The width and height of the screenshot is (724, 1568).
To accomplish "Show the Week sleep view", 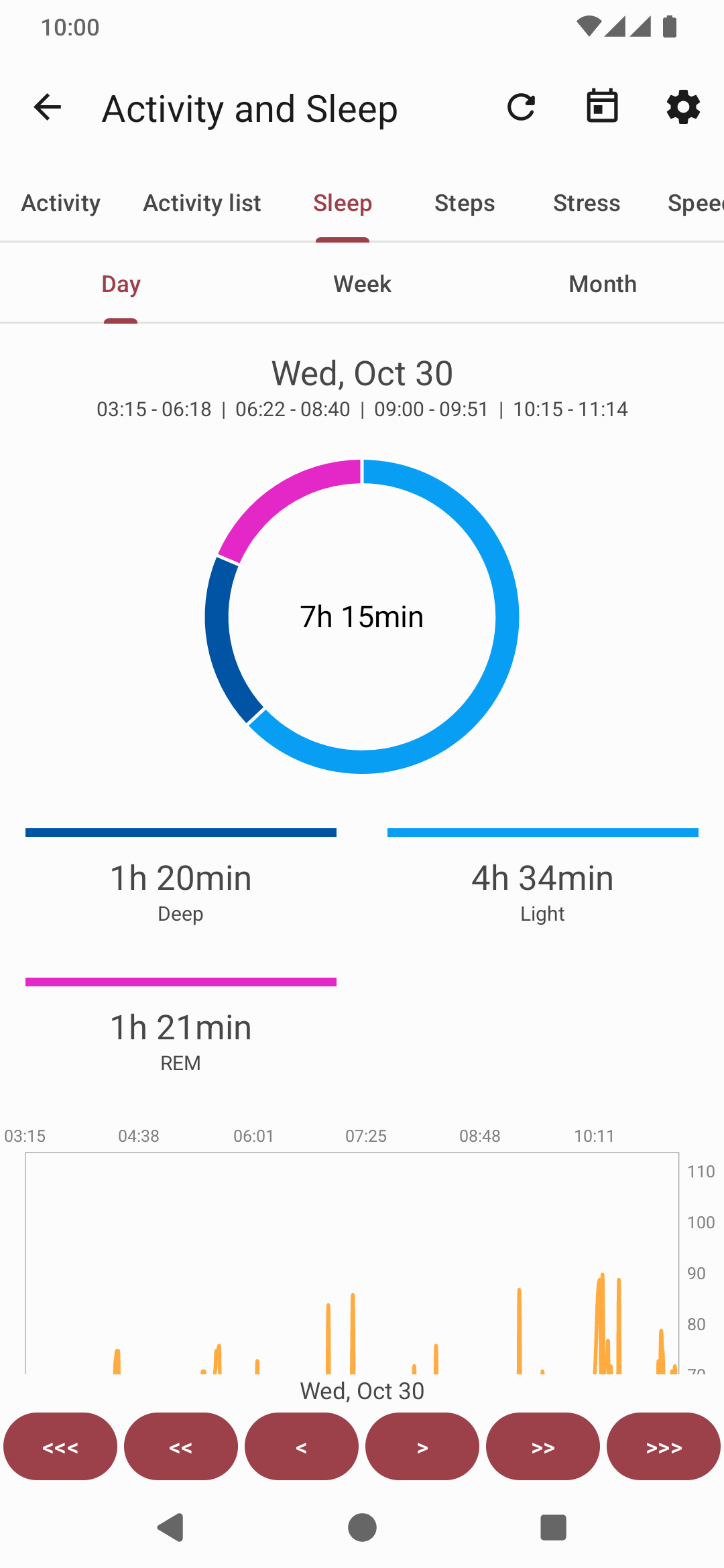I will tap(362, 284).
